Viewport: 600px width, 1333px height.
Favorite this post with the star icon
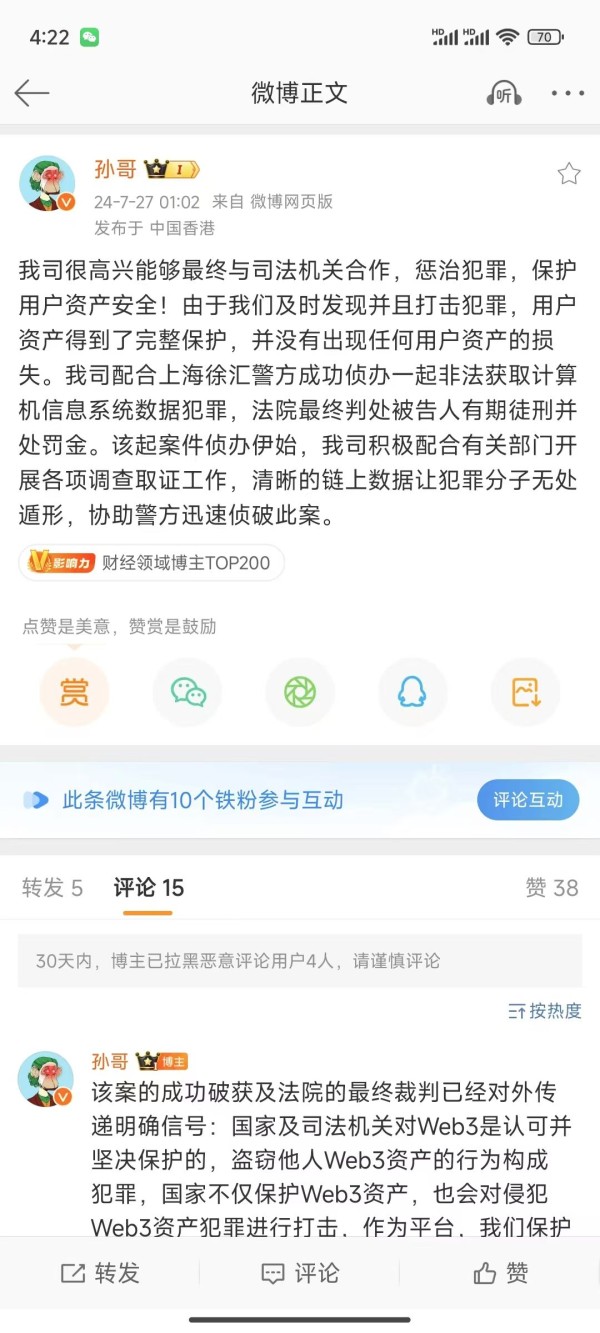568,174
